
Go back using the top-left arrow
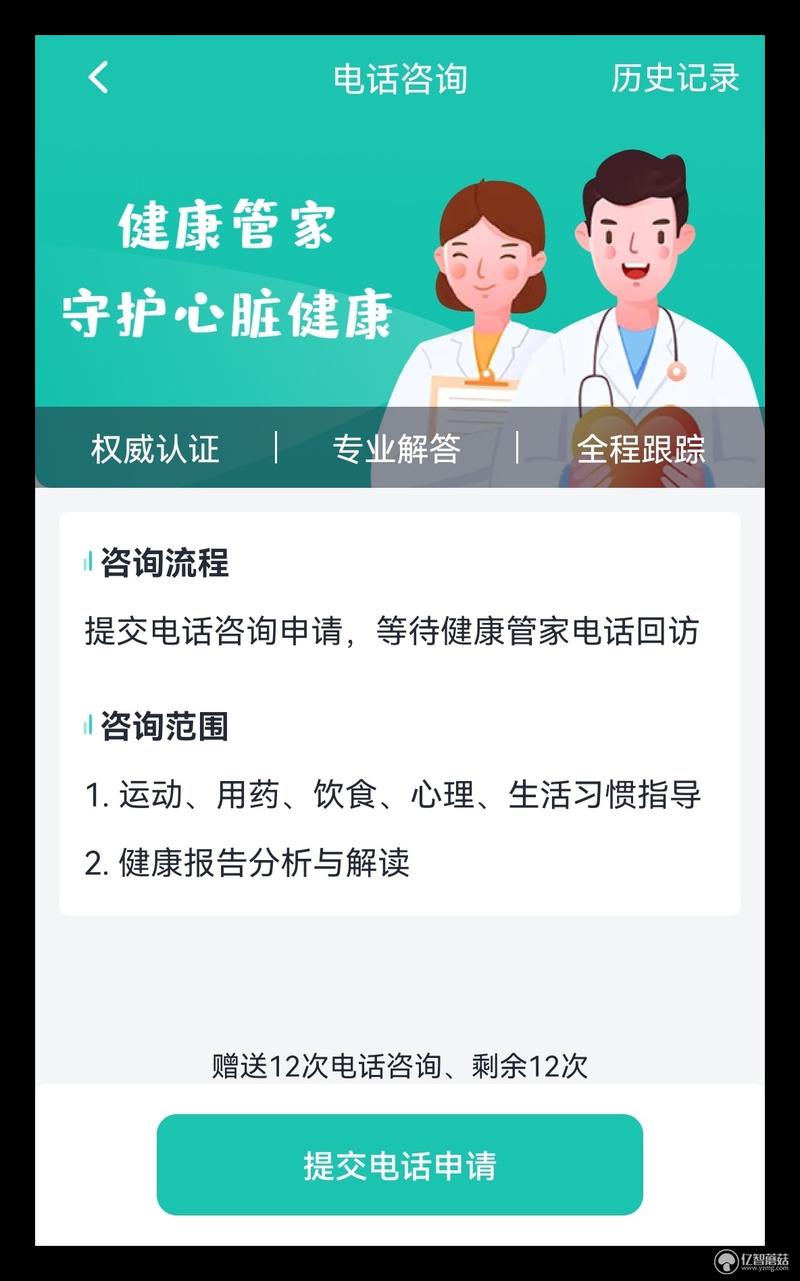pyautogui.click(x=98, y=78)
